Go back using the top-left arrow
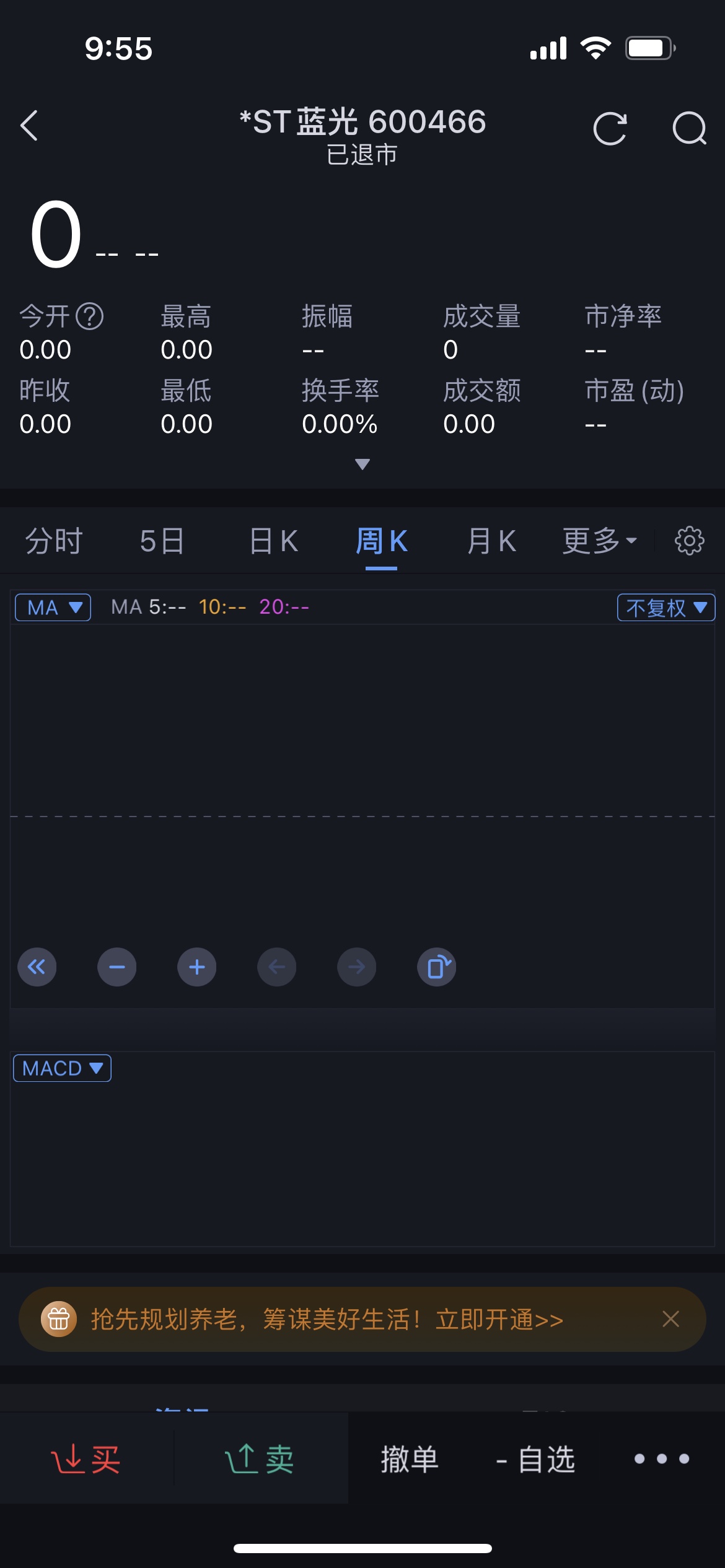 click(29, 126)
